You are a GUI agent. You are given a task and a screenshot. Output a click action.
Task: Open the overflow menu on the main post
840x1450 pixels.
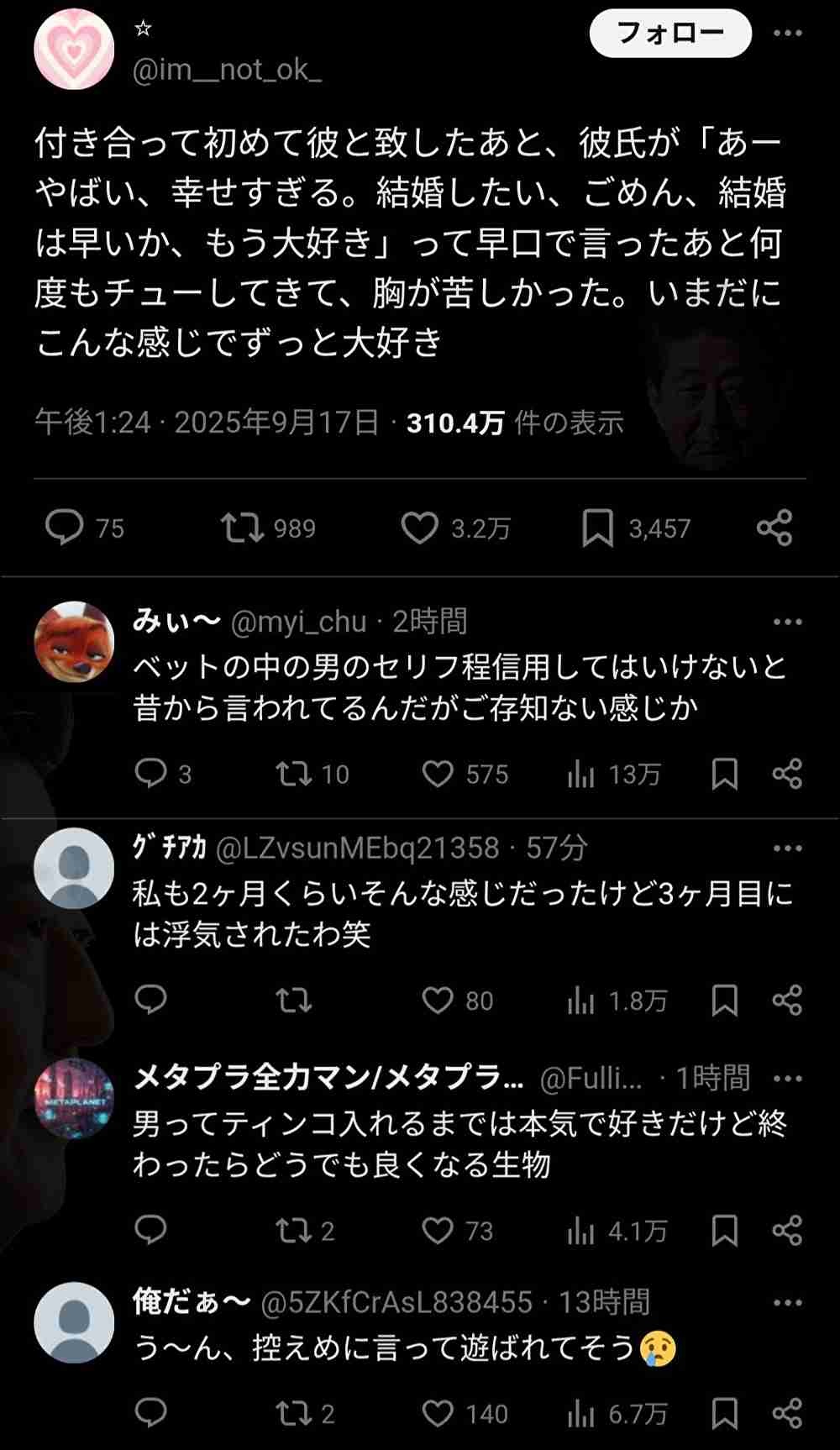[787, 34]
